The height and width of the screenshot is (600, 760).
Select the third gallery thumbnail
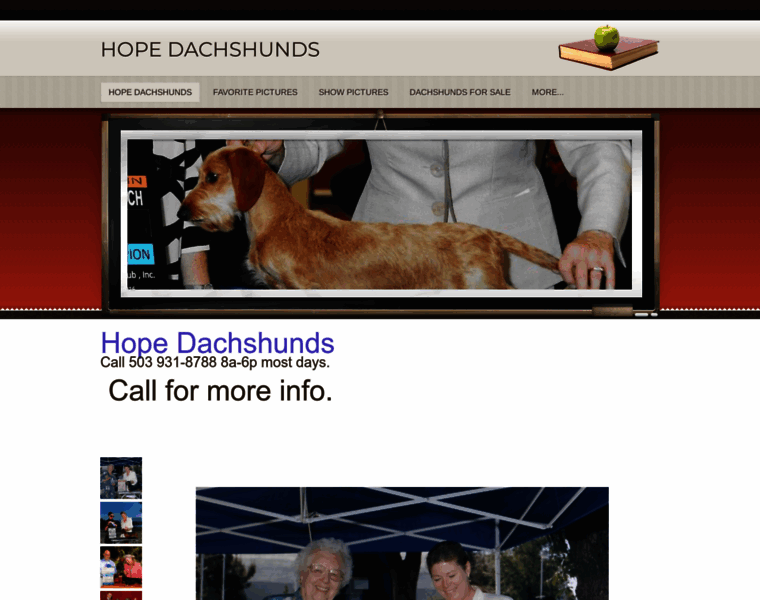121,566
